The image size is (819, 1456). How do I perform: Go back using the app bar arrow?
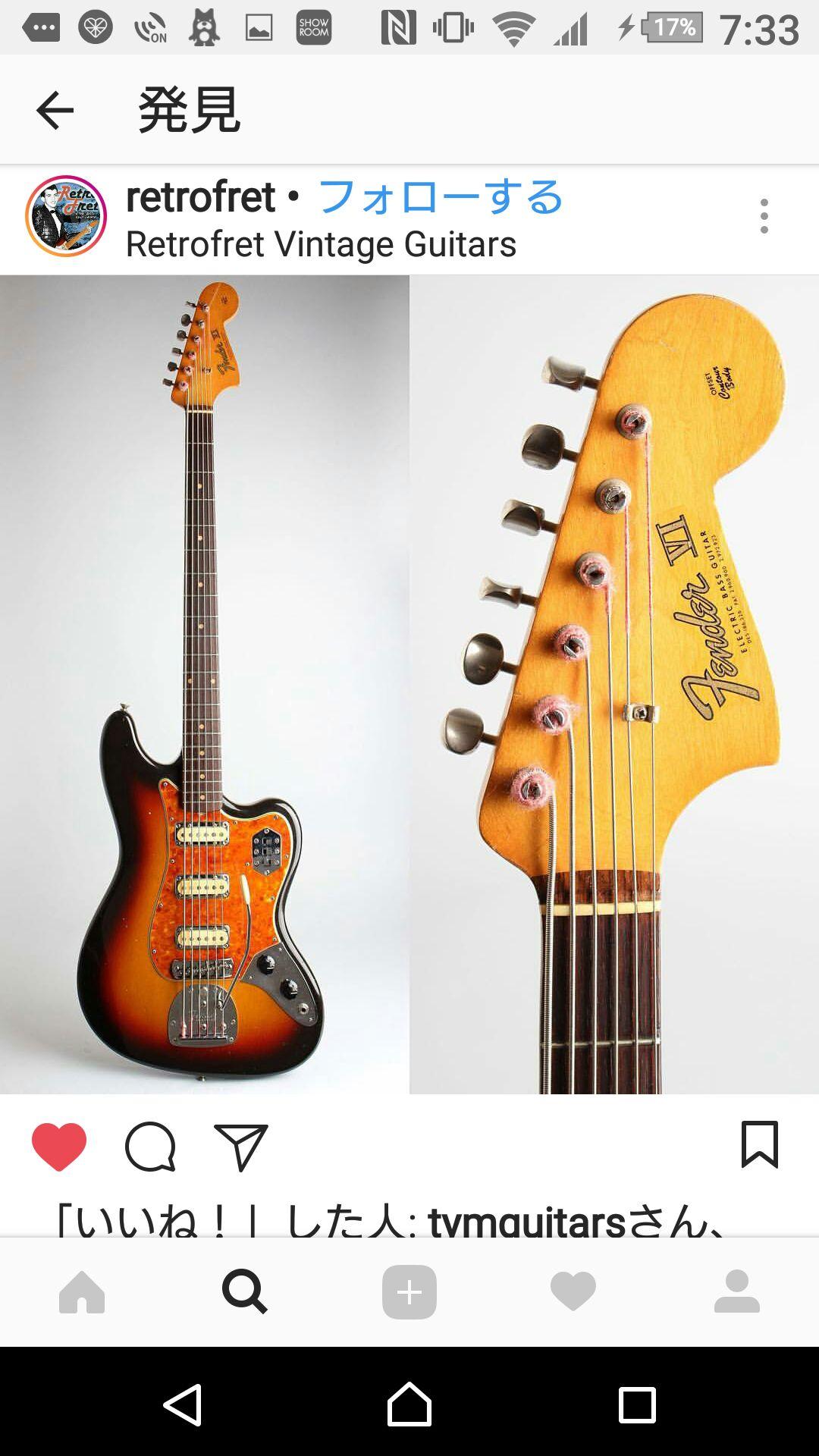[55, 111]
